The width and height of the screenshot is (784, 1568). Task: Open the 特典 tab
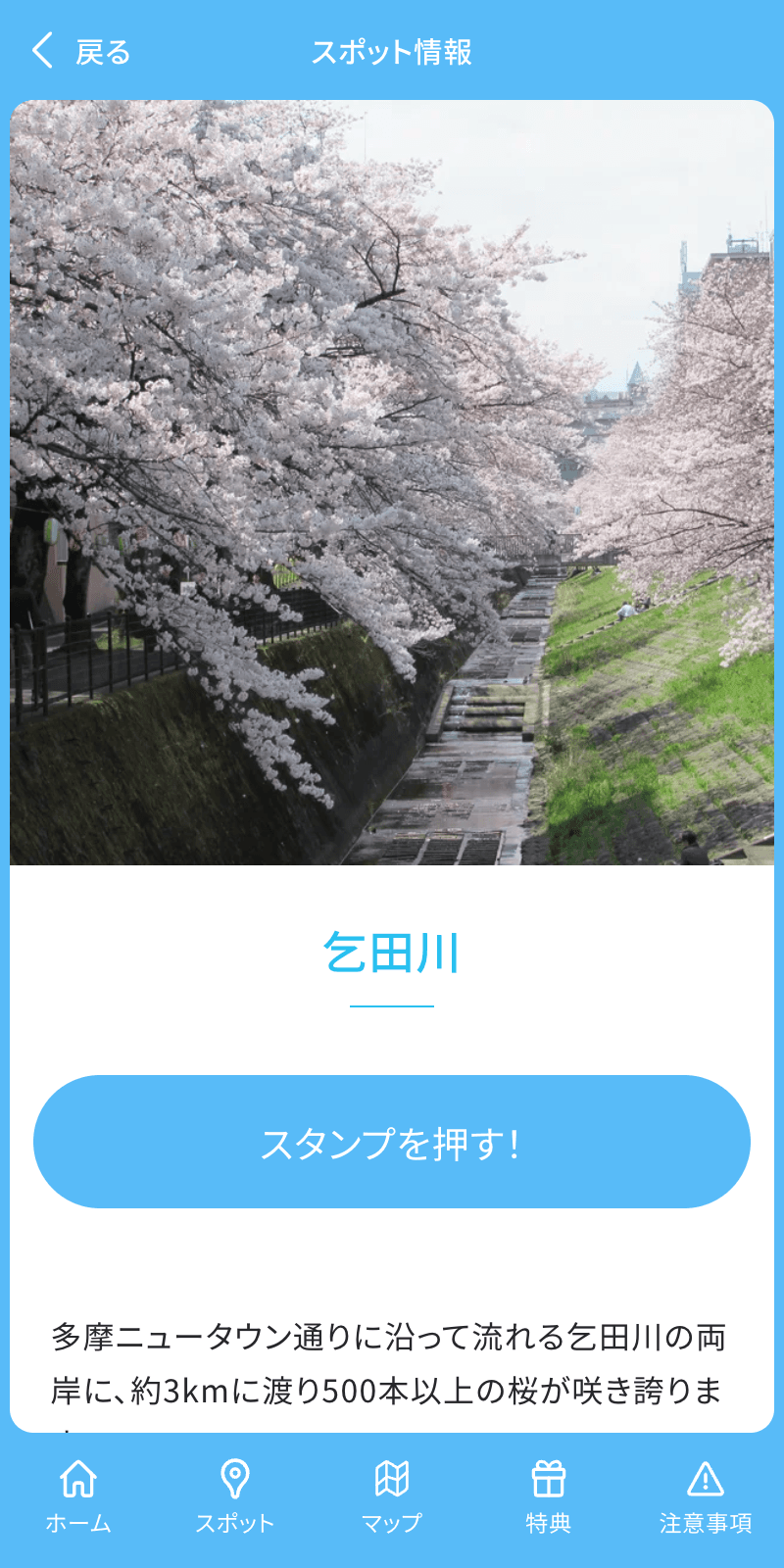click(x=550, y=1496)
